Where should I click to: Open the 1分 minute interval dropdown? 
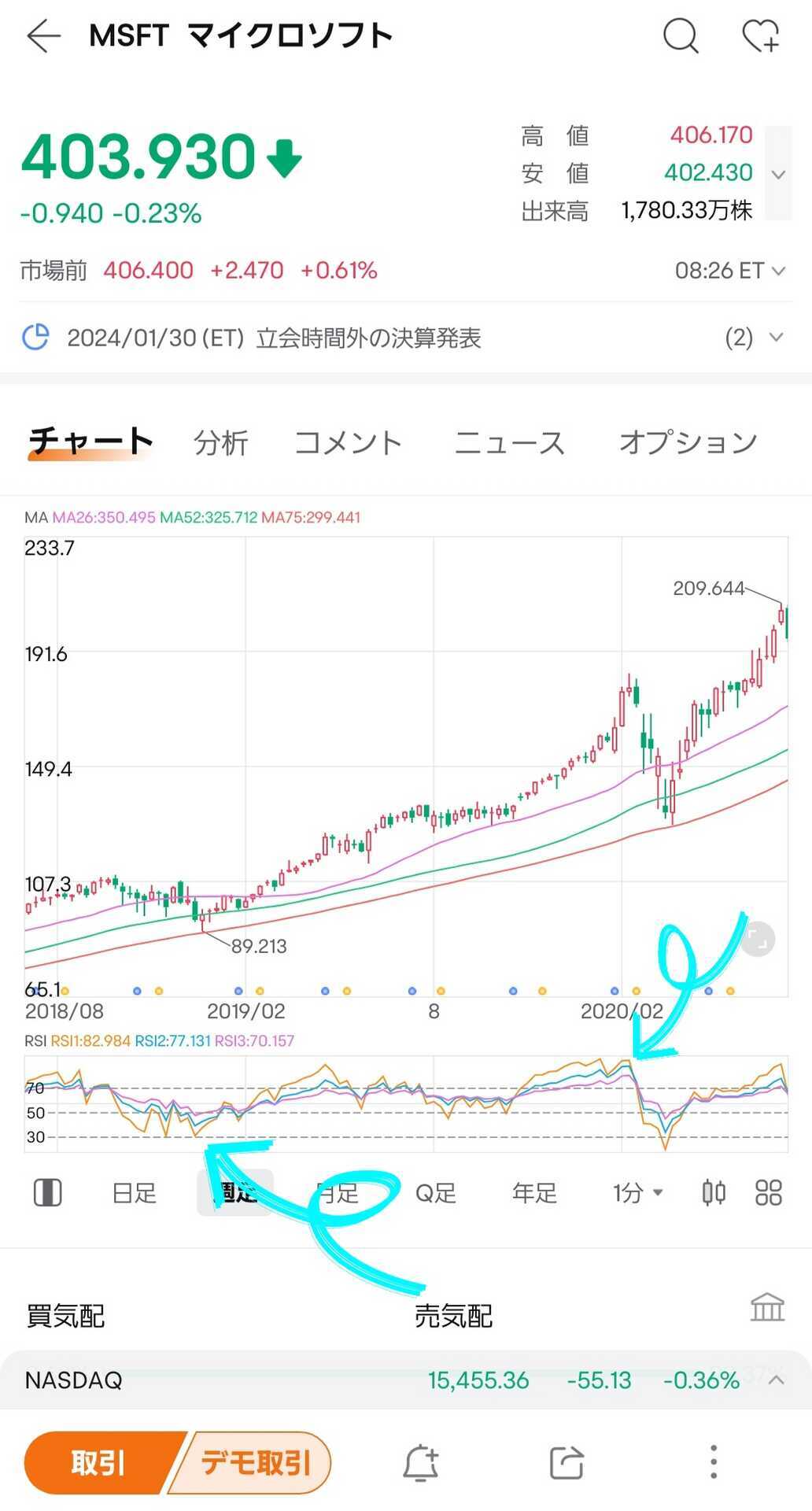point(638,1193)
